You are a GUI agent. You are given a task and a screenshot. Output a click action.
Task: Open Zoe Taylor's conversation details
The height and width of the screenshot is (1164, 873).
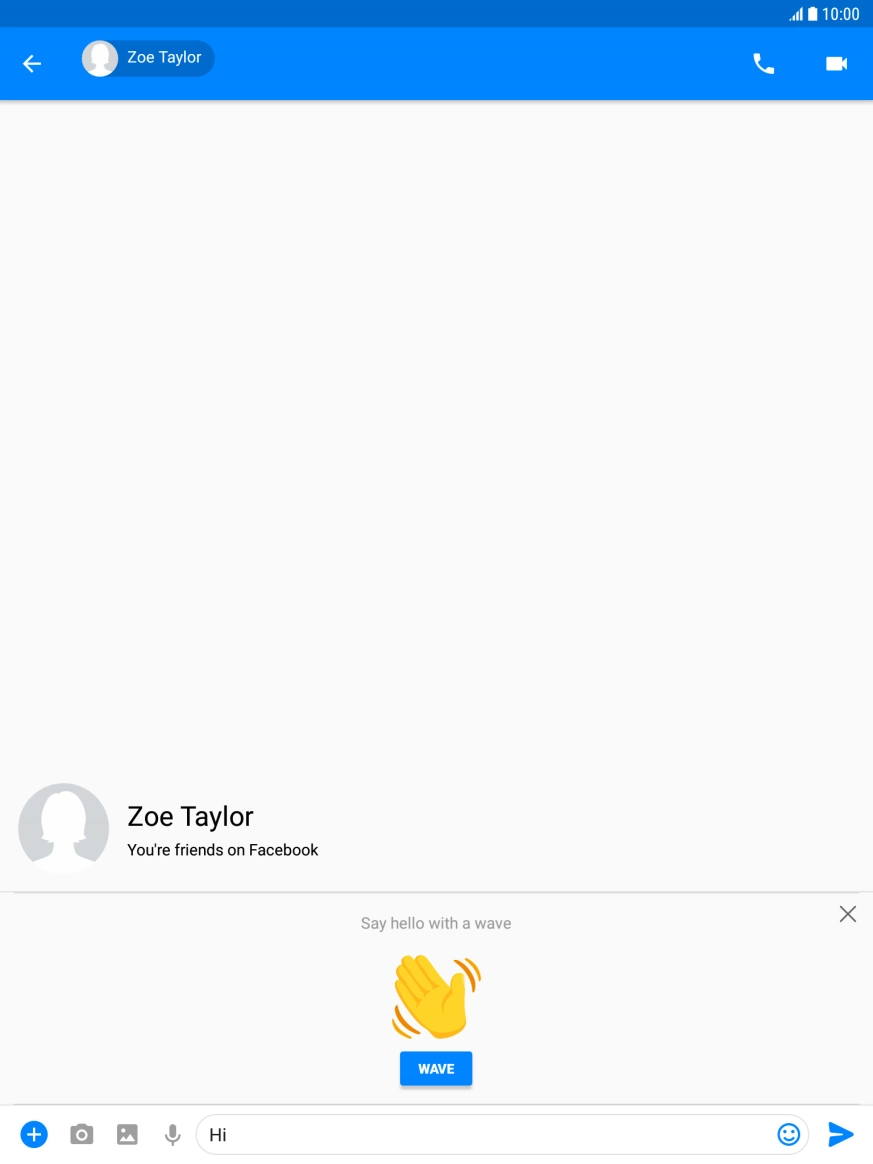click(147, 58)
